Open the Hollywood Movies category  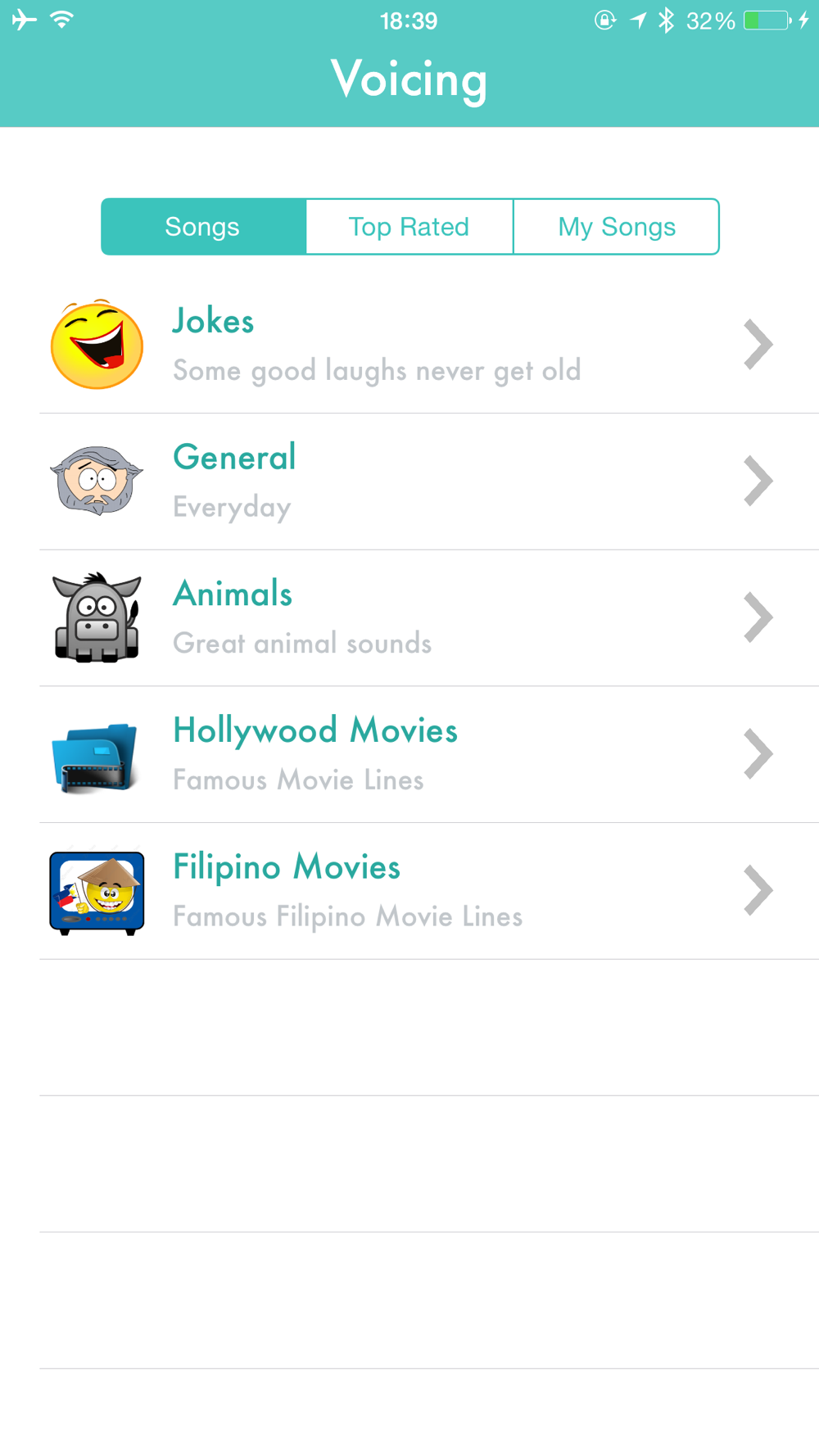[409, 754]
